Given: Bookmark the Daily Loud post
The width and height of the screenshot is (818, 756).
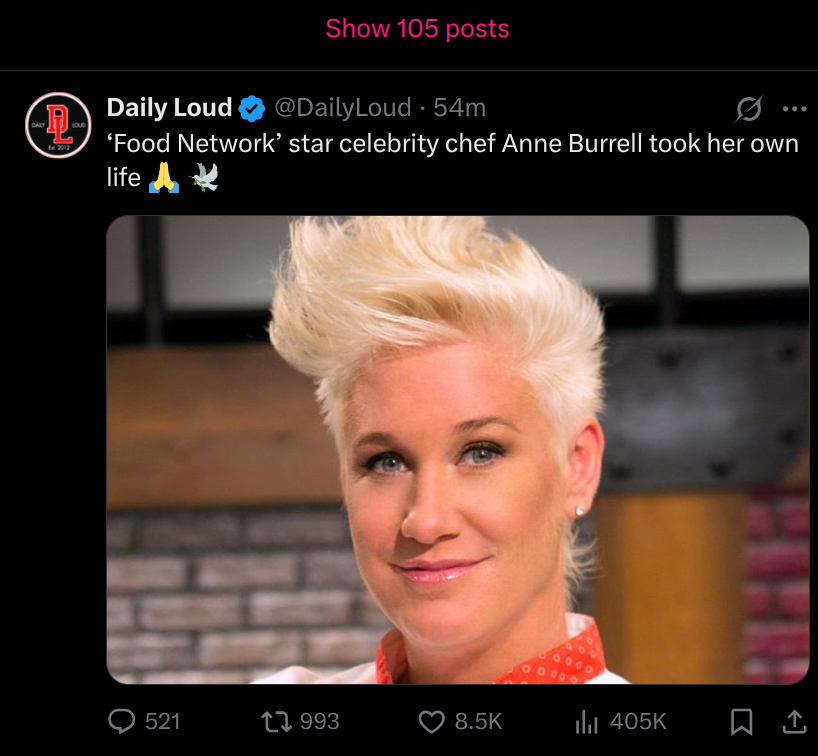Looking at the screenshot, I should pos(741,721).
